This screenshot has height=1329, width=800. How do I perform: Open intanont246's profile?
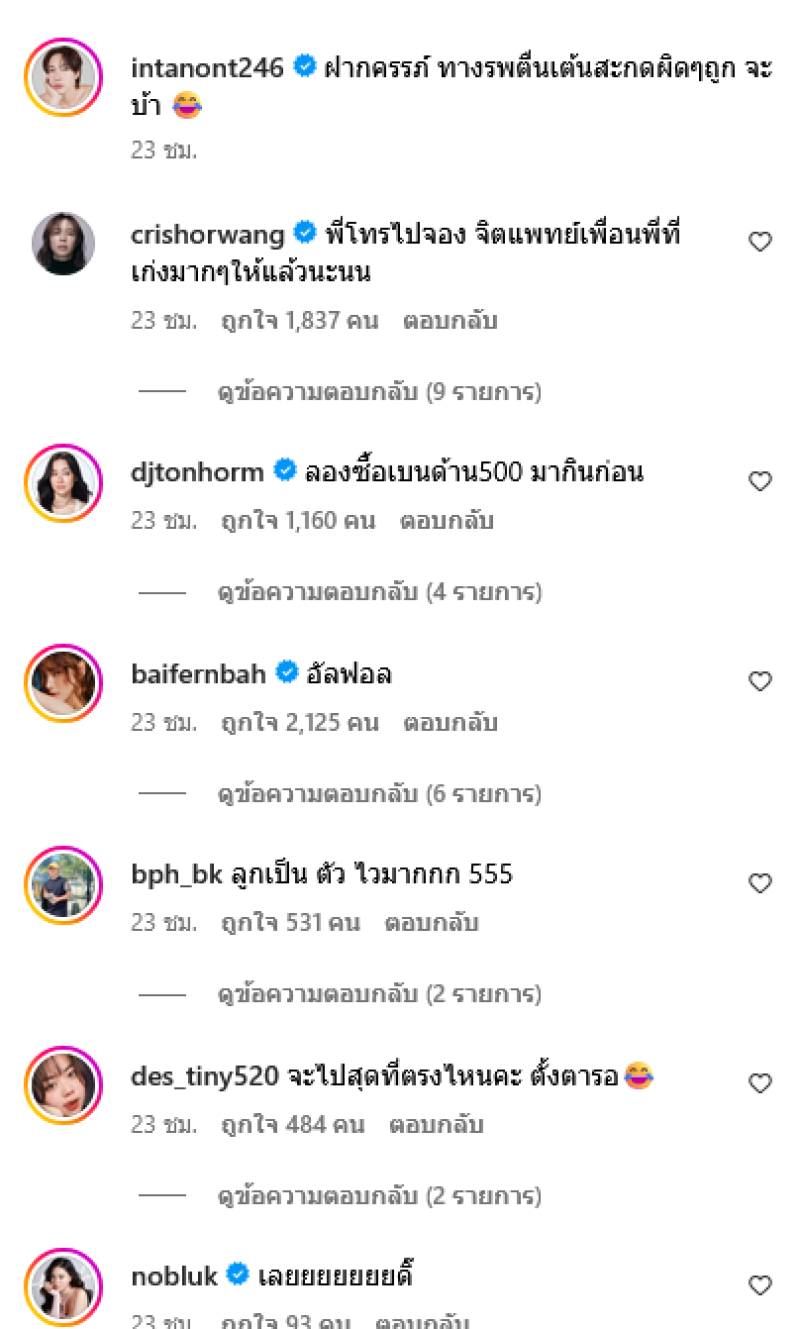pos(208,68)
